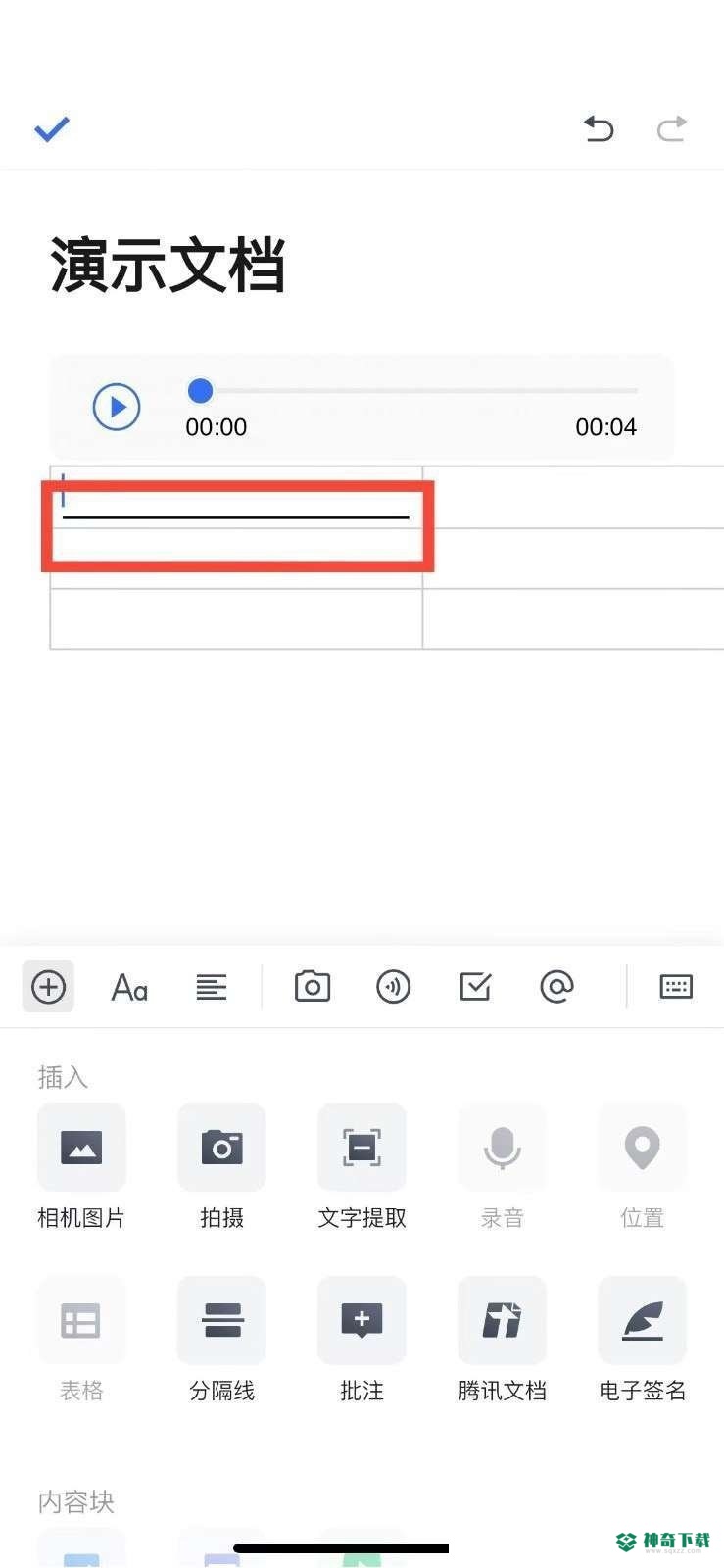Play the audio recording
The width and height of the screenshot is (724, 1568).
point(117,407)
